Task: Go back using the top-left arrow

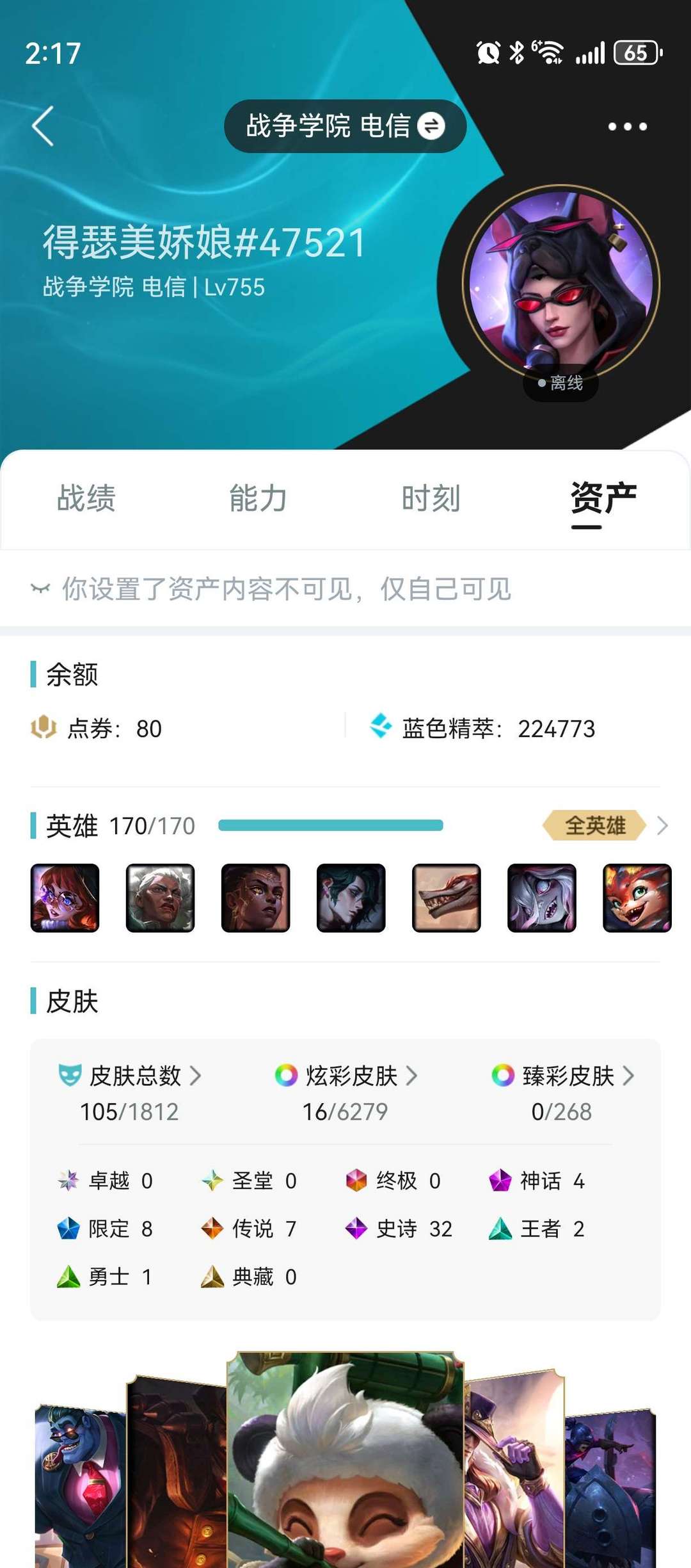Action: [43, 126]
